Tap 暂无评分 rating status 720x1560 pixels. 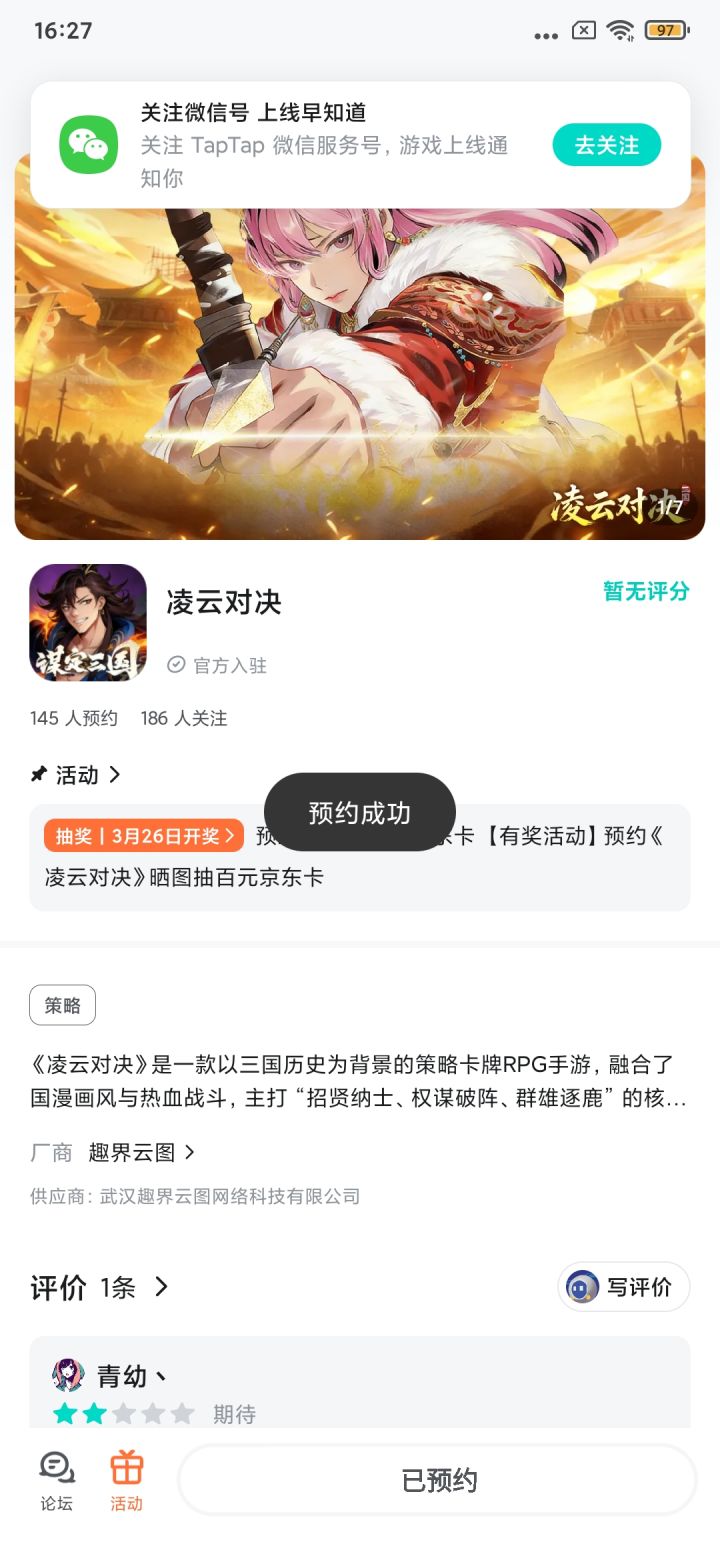tap(644, 592)
